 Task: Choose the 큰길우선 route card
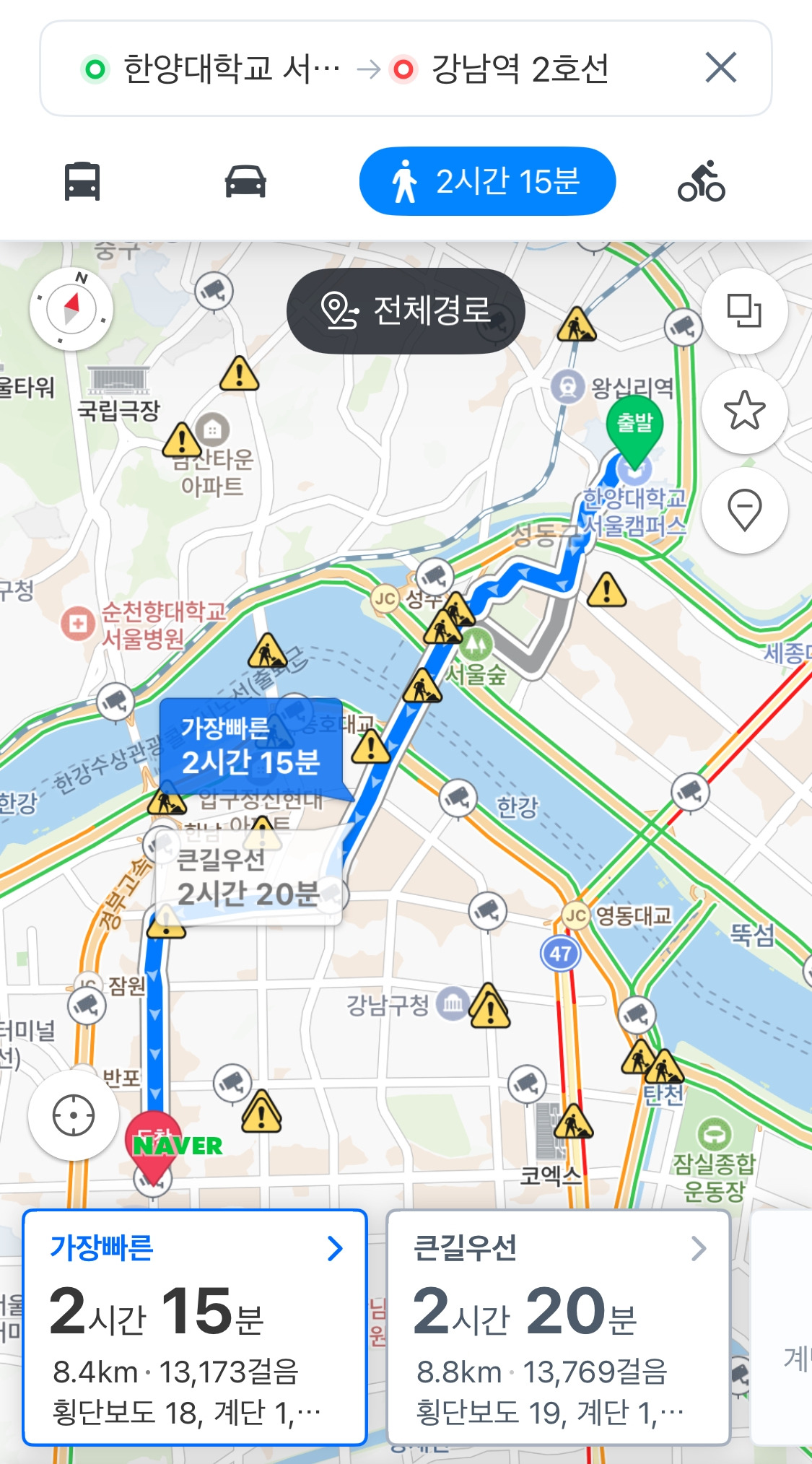[559, 1327]
